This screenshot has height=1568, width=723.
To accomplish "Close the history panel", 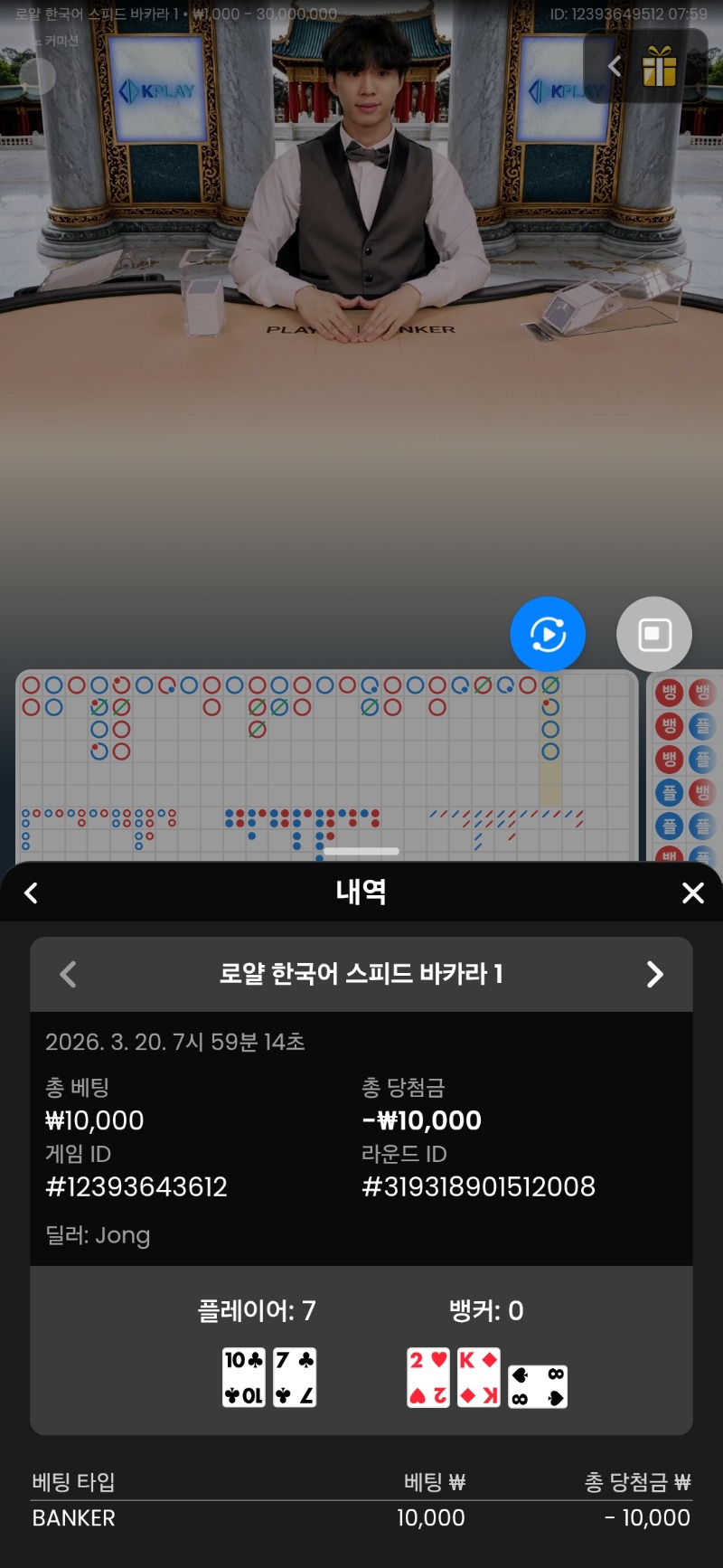I will tap(692, 893).
